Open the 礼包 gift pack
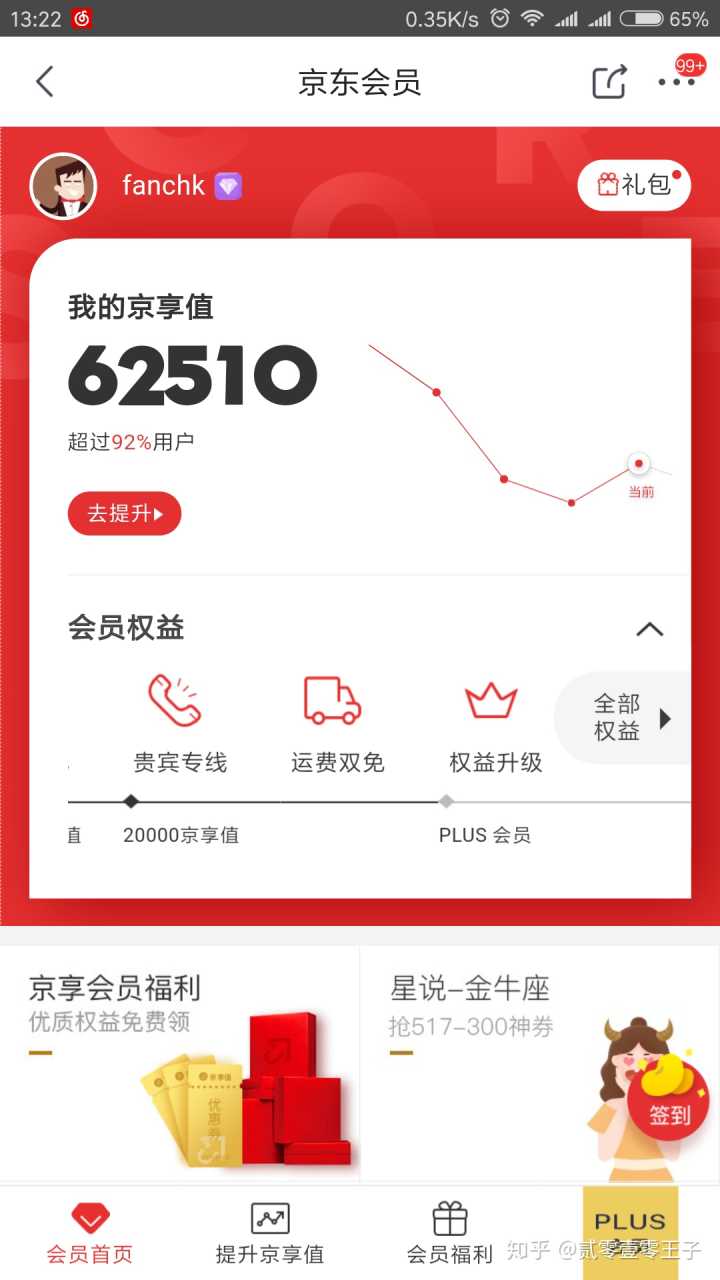 point(634,185)
